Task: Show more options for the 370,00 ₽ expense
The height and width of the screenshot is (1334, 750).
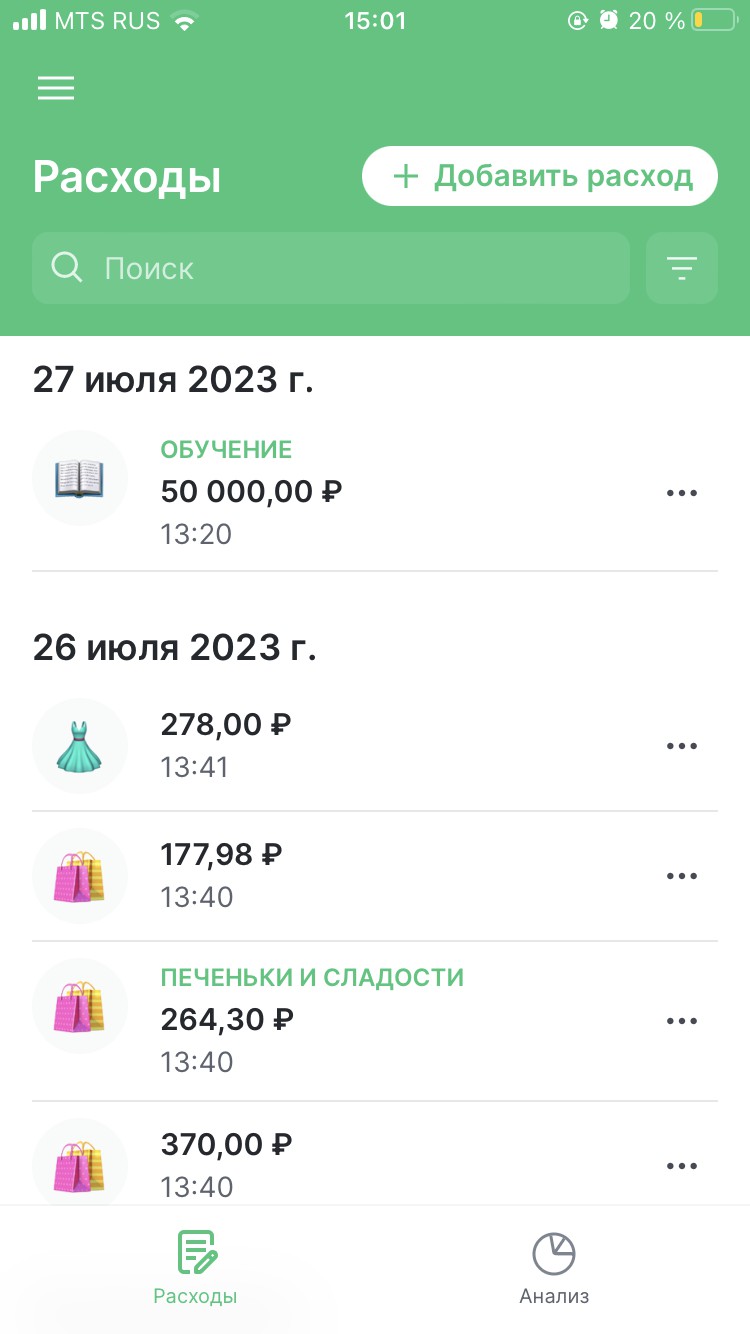Action: pyautogui.click(x=682, y=1166)
